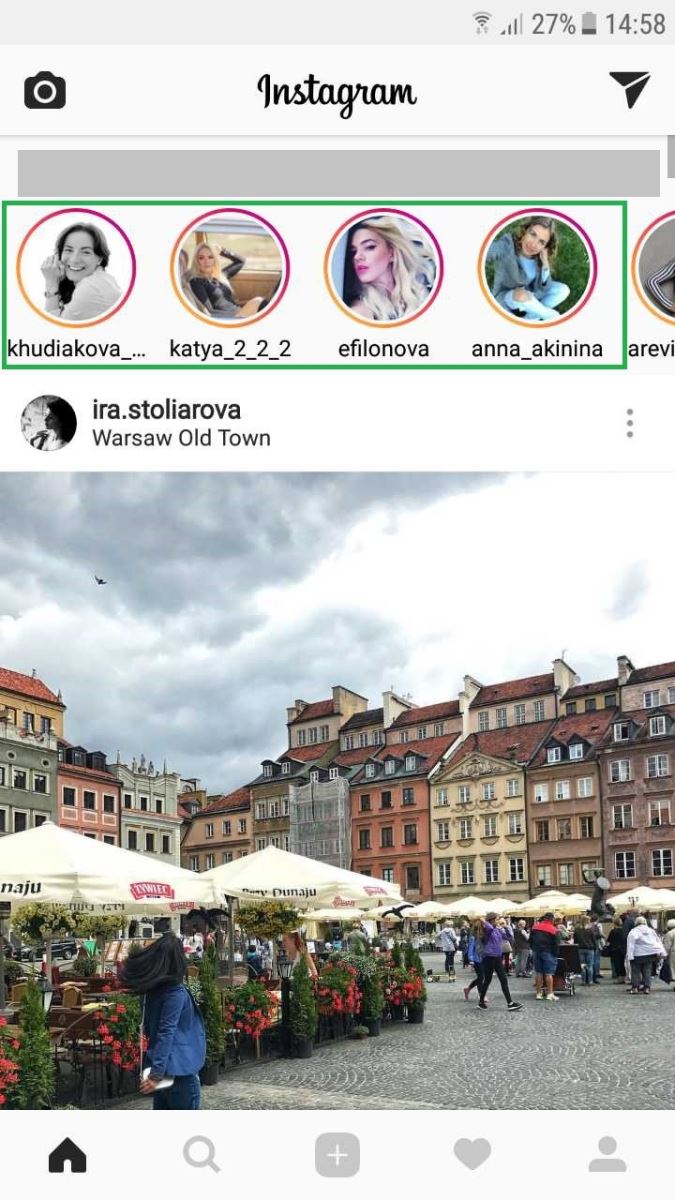Watch efilonova's story
Viewport: 675px width, 1200px height.
[384, 268]
